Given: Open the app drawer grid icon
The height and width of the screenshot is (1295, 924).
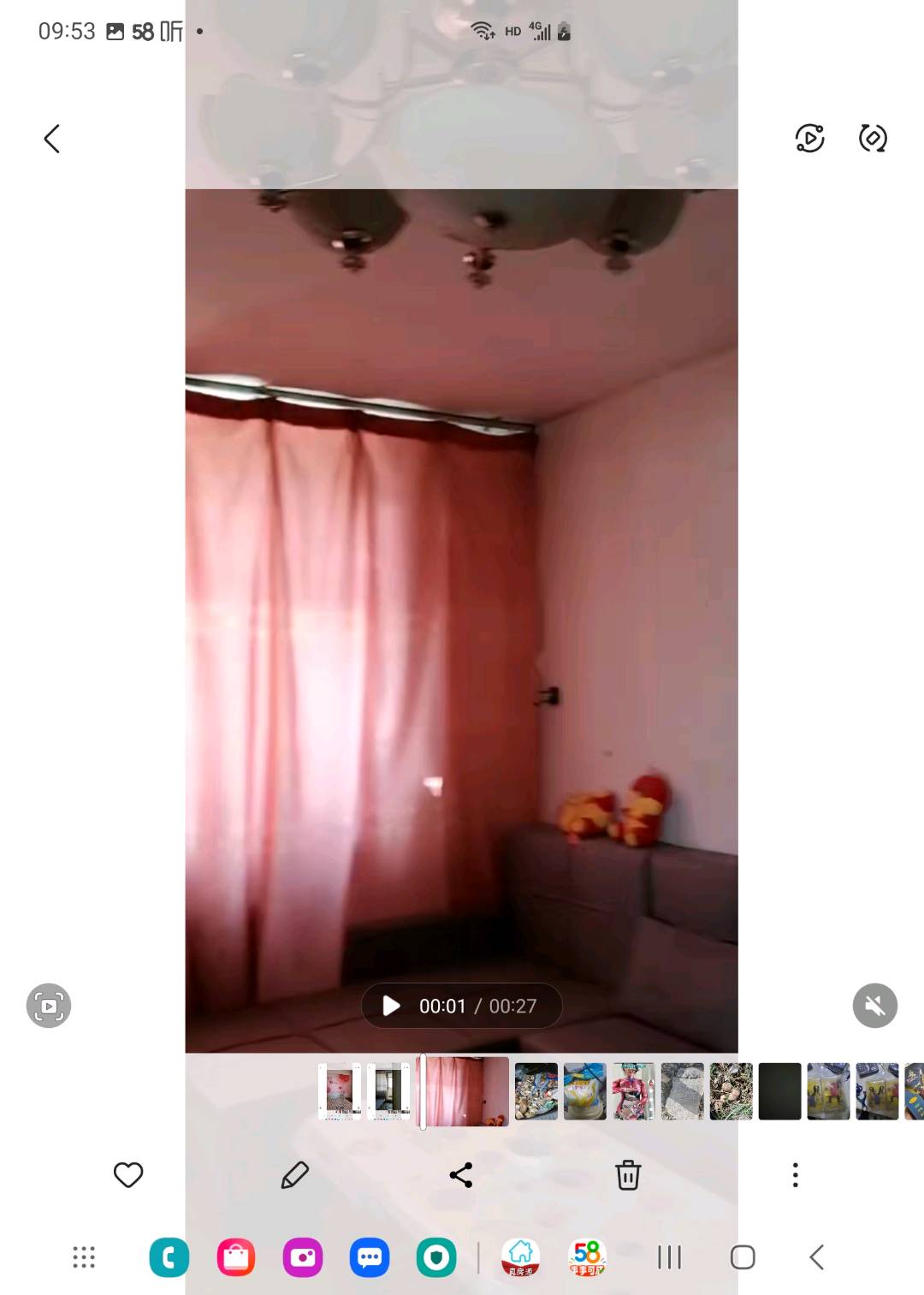Looking at the screenshot, I should point(83,1257).
